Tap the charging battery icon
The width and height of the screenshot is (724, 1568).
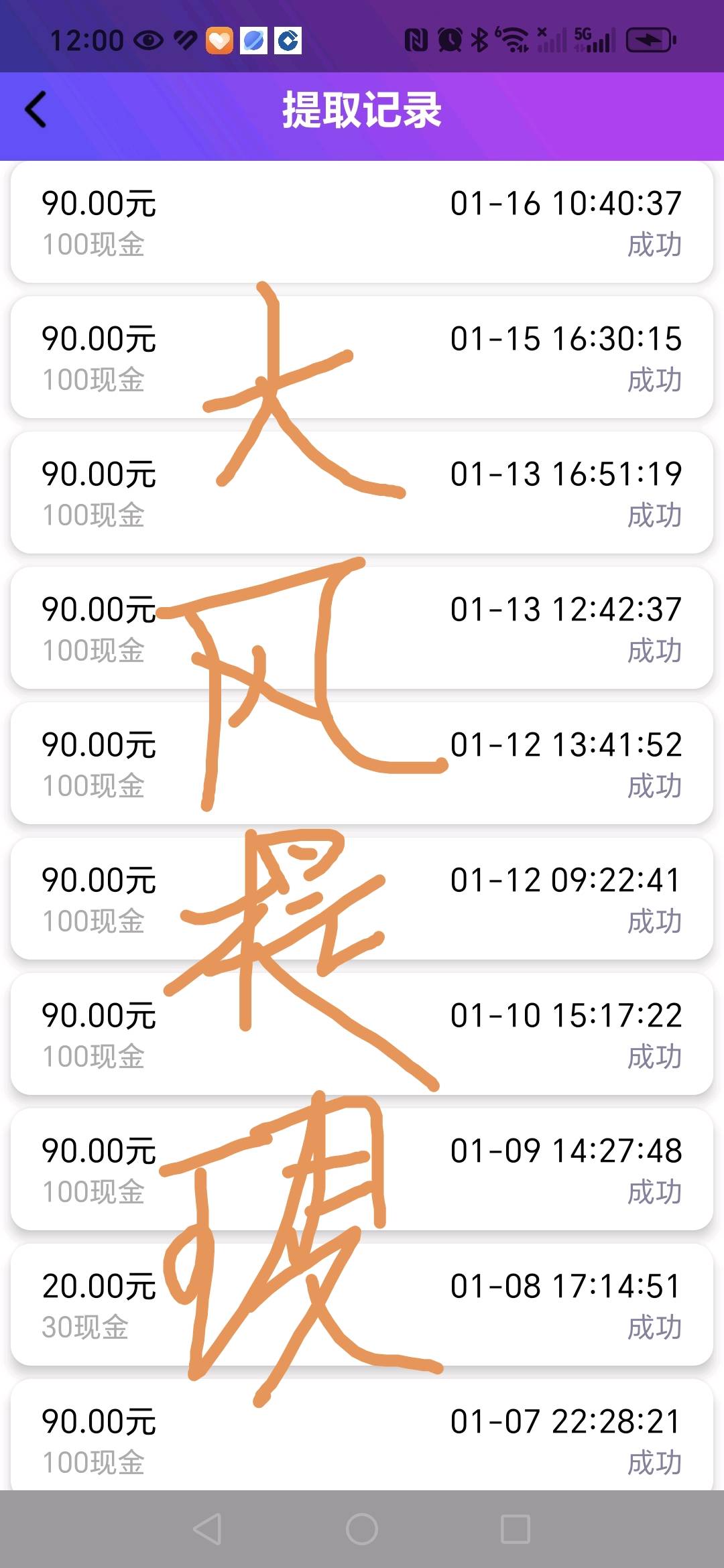tap(647, 39)
